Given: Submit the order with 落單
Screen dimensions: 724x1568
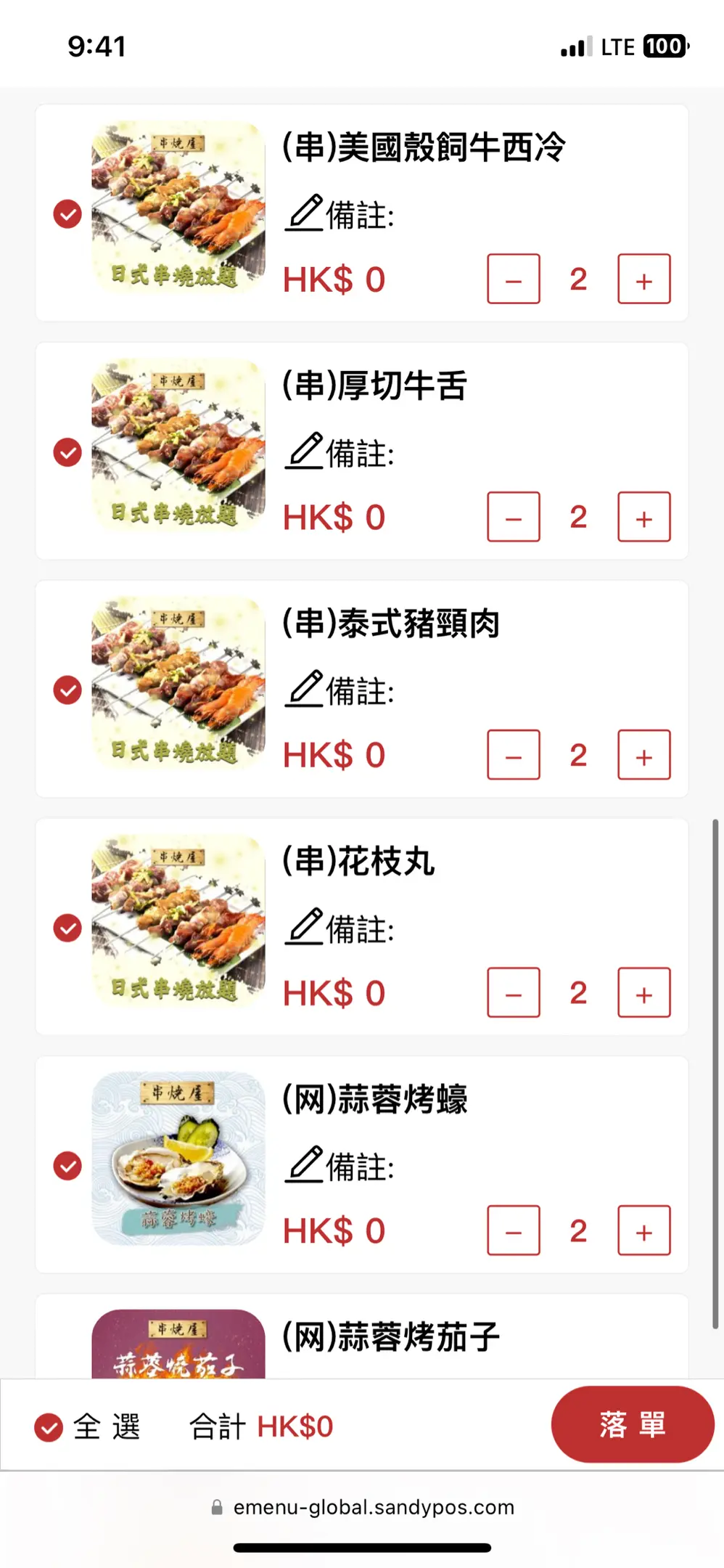Looking at the screenshot, I should tap(632, 1424).
